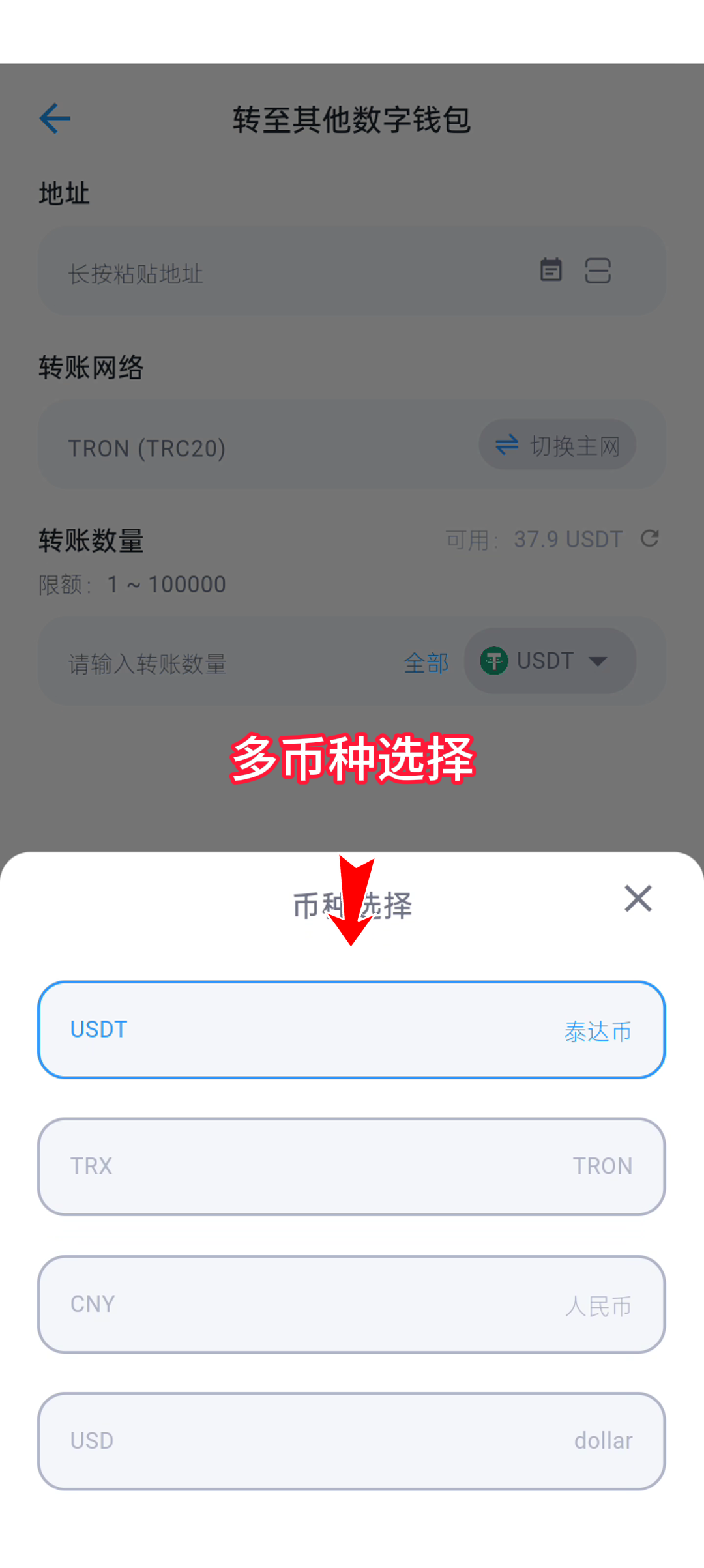Close the 币种选择 sheet
This screenshot has width=704, height=1568.
[638, 899]
